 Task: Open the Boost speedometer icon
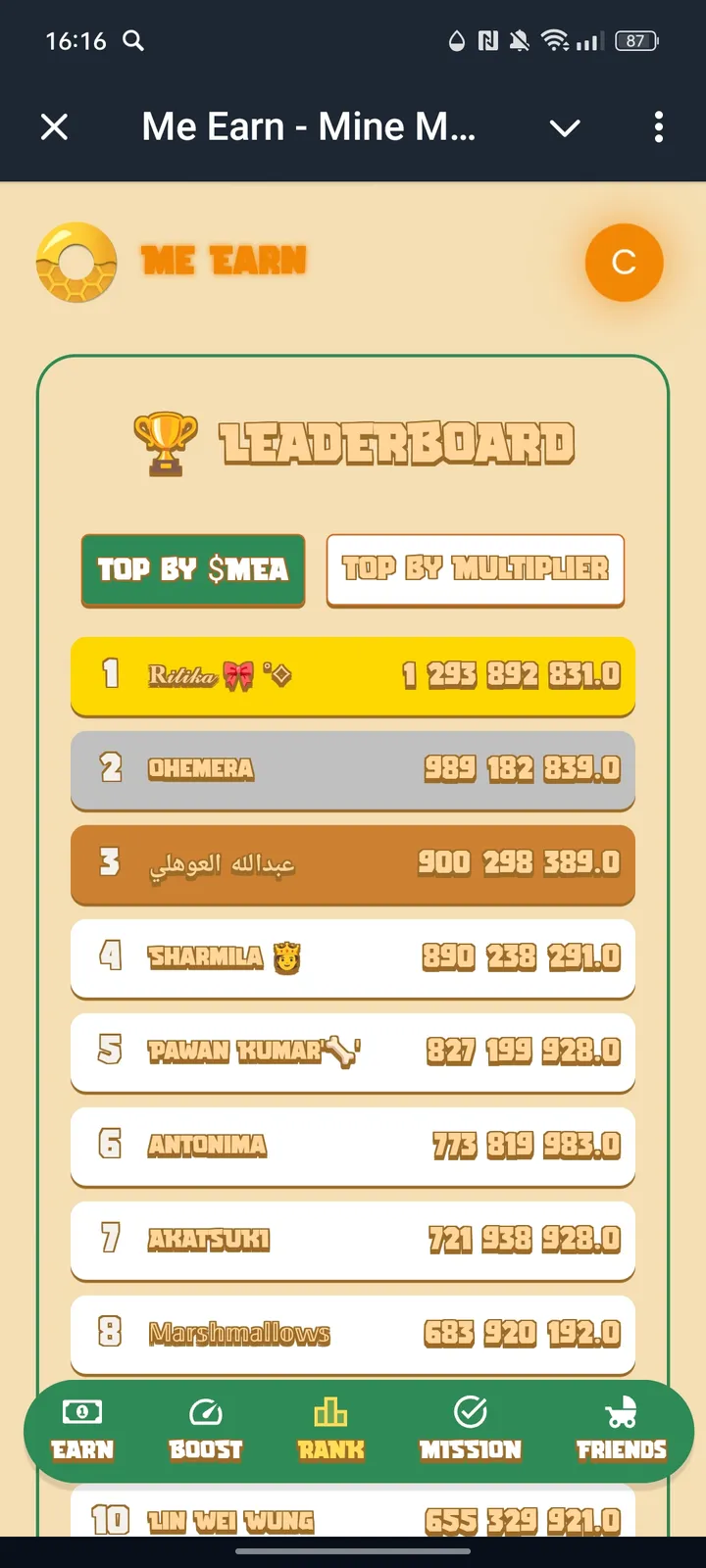[204, 1412]
